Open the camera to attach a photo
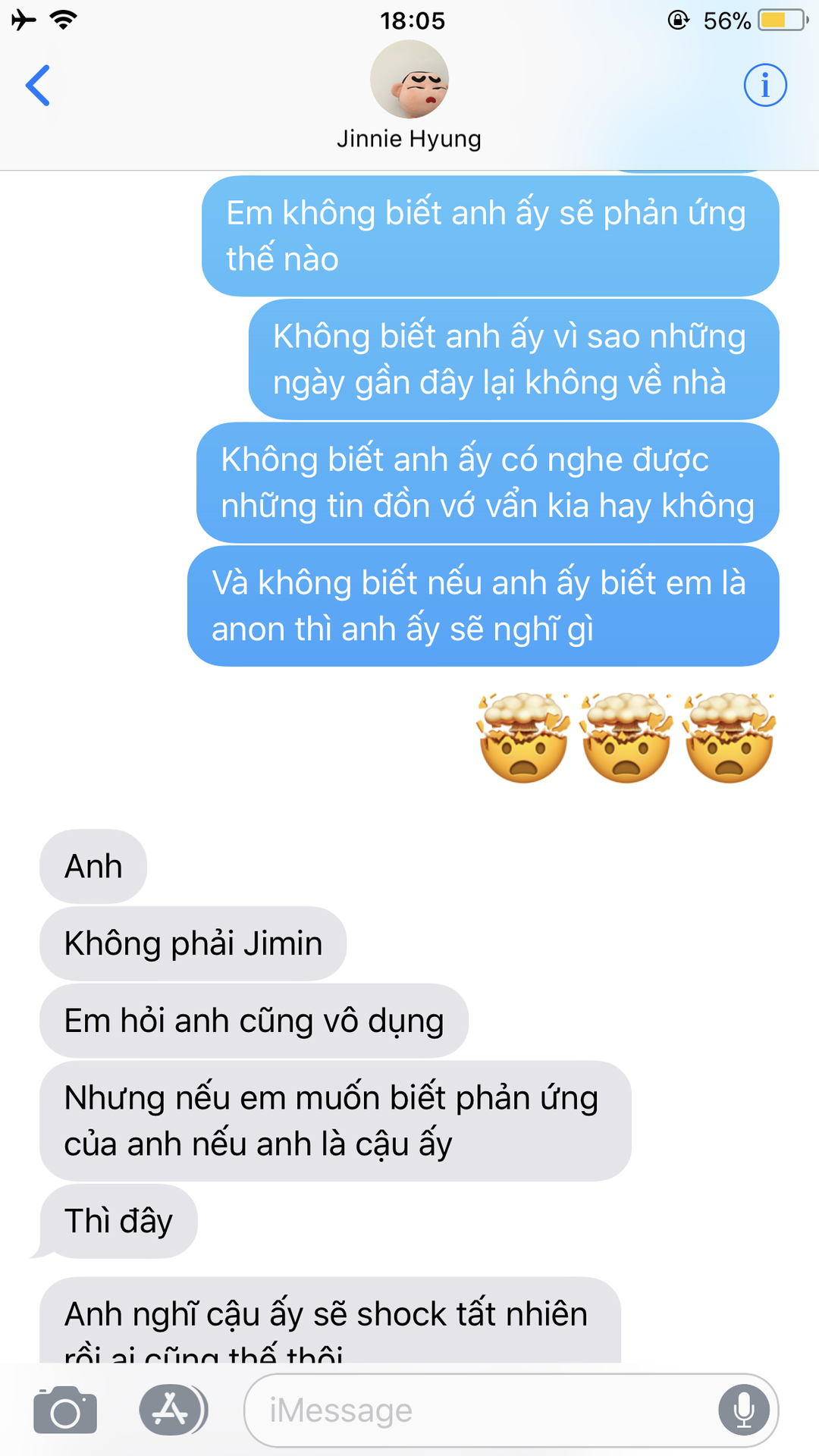Screen dimensions: 819x1456 click(x=65, y=1410)
